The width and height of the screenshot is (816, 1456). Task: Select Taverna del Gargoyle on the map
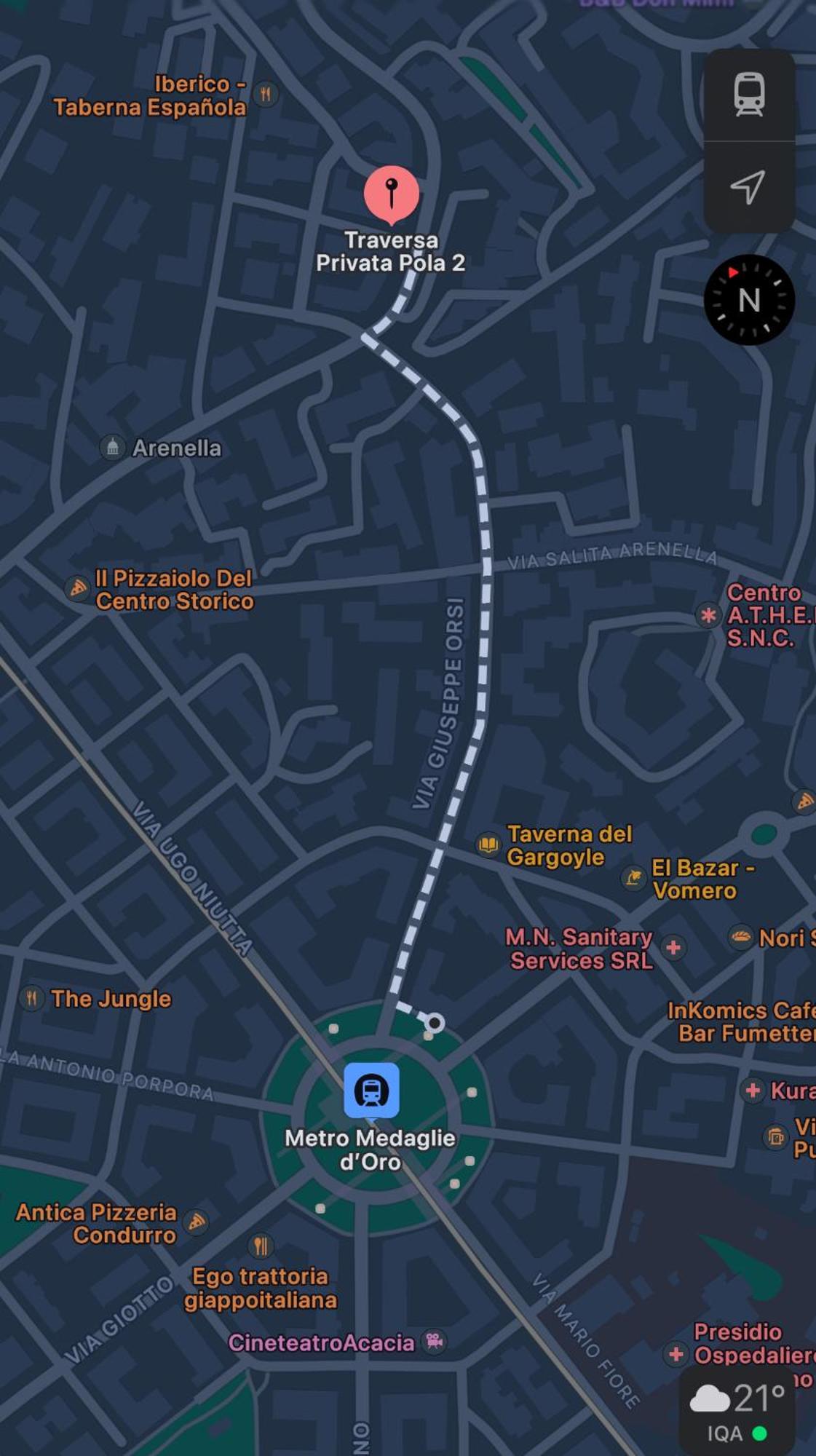488,844
